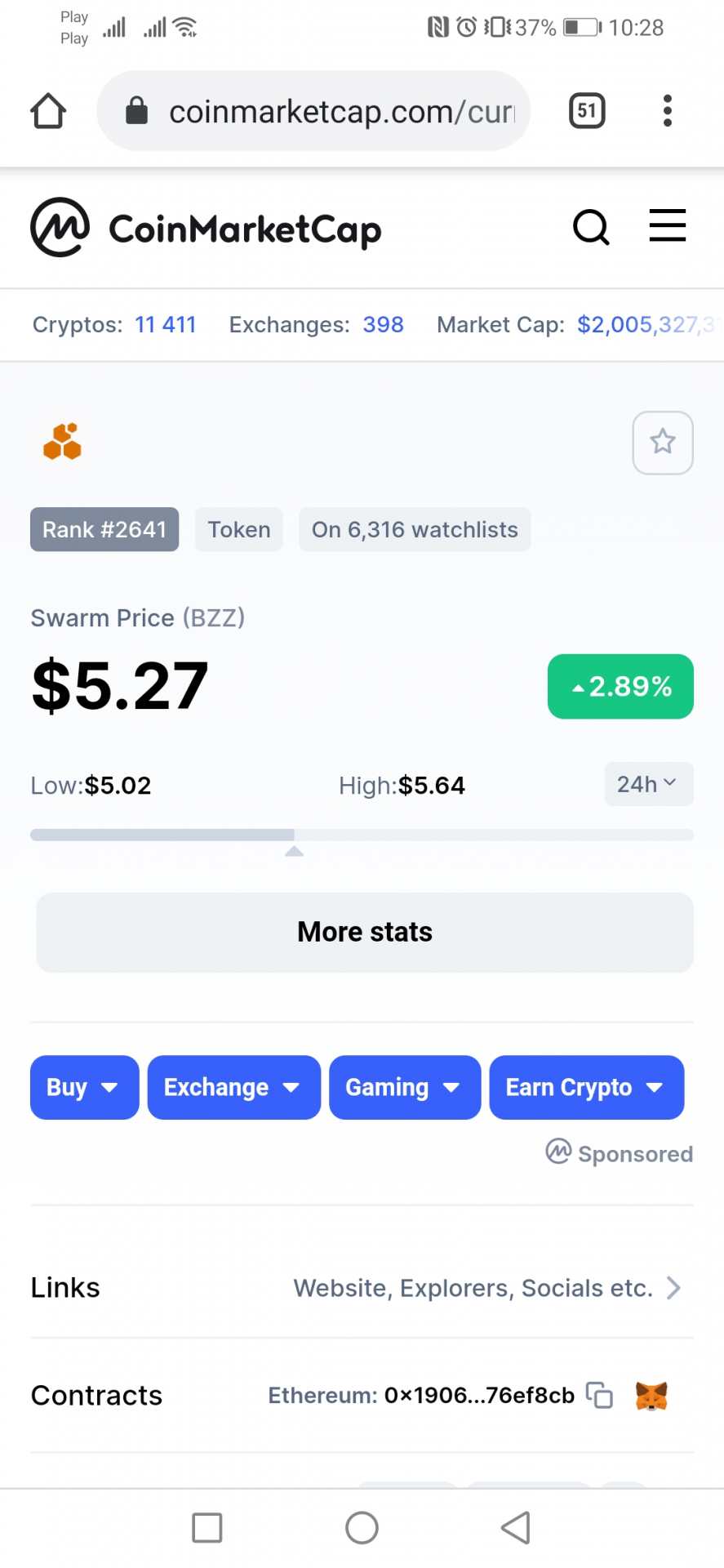Copy the Ethereum contract address
724x1568 pixels.
(600, 1395)
